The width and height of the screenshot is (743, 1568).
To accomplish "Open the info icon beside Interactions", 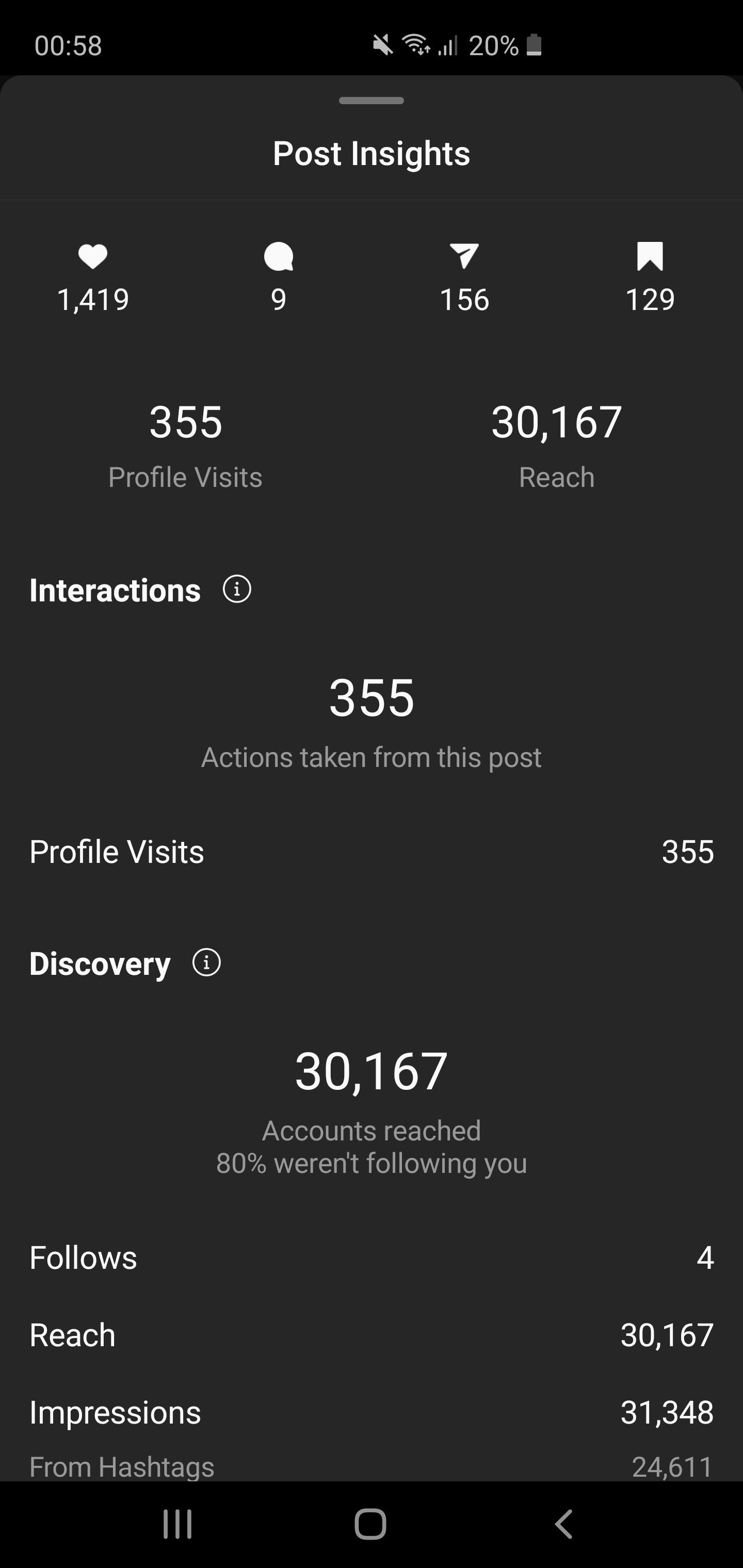I will 237,589.
